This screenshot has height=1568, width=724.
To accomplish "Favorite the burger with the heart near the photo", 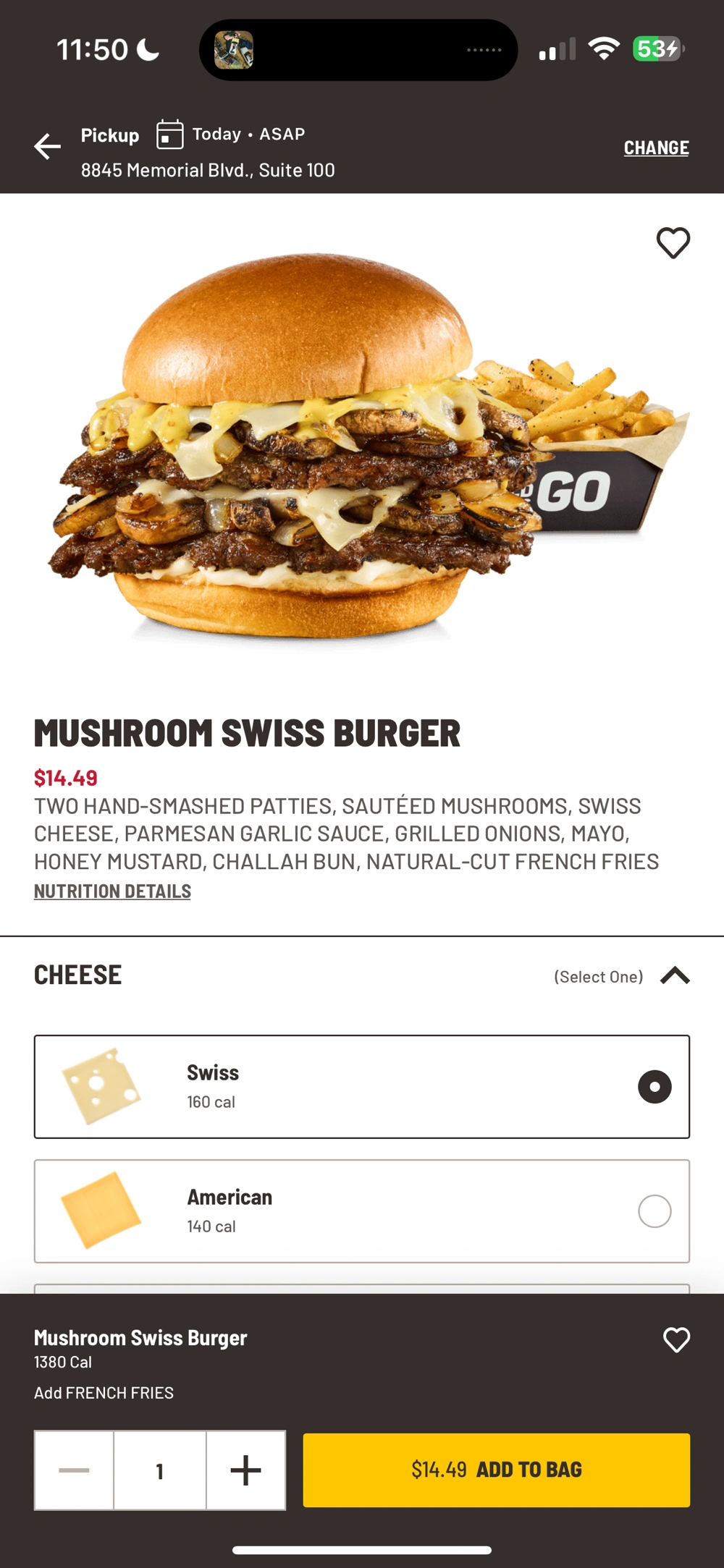I will click(x=673, y=243).
